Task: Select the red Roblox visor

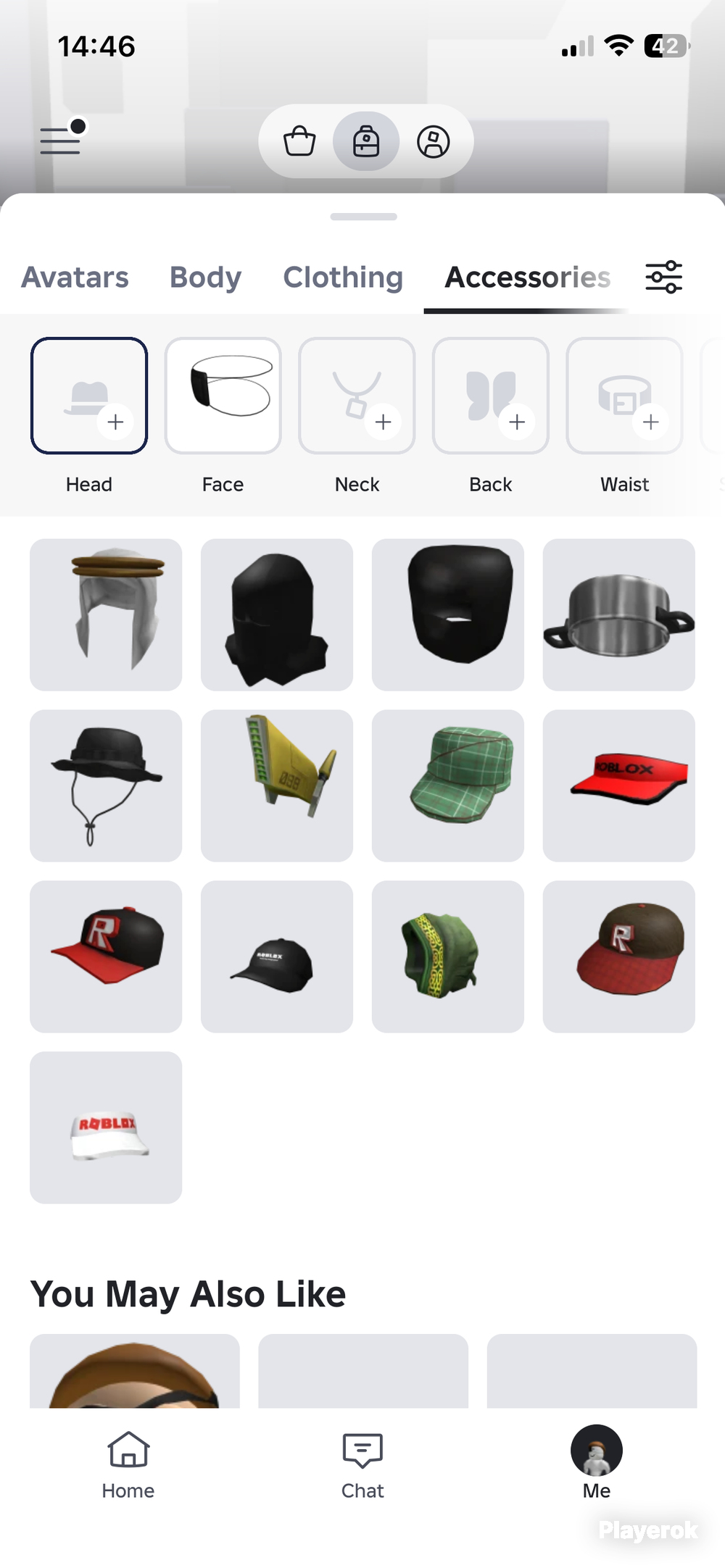Action: [619, 785]
